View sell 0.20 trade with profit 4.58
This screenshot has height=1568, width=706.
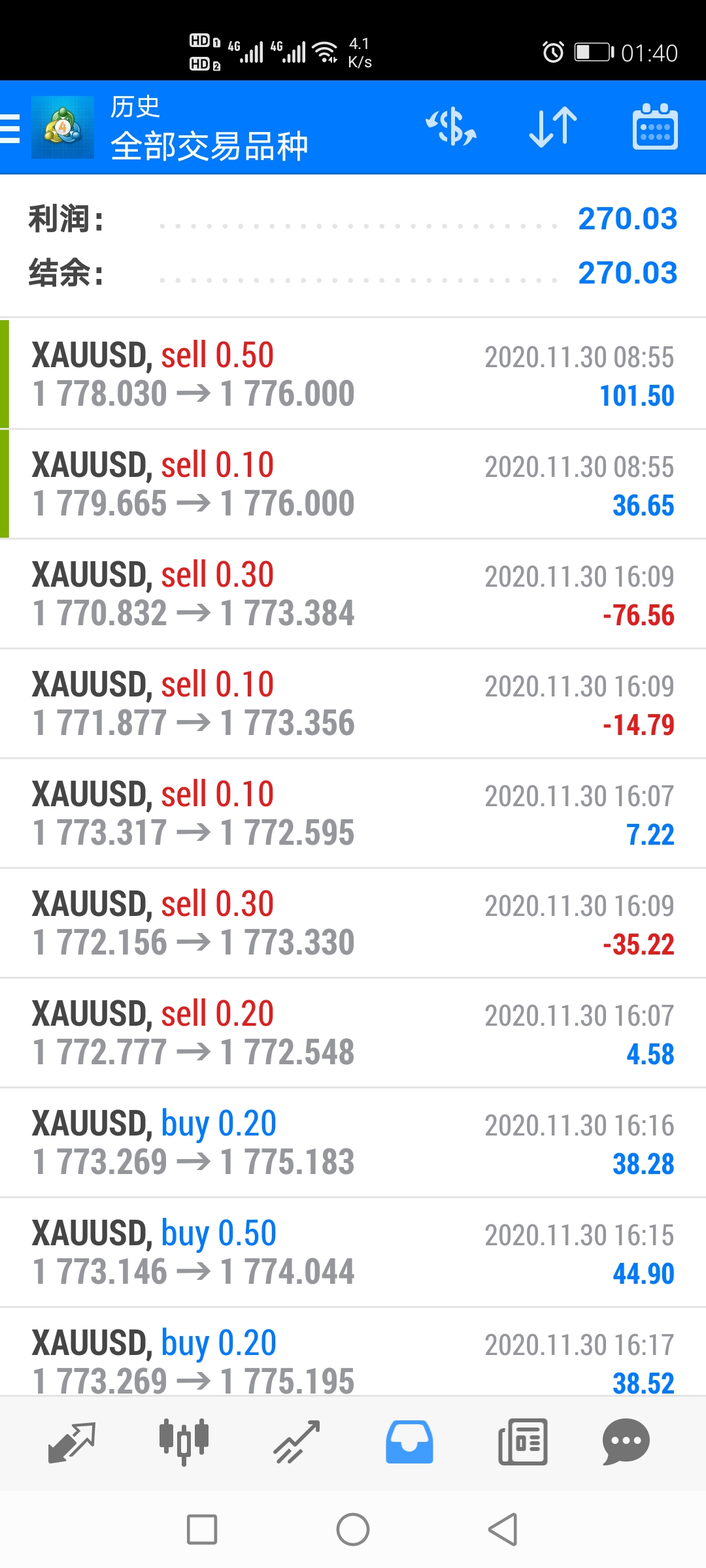click(x=353, y=1032)
